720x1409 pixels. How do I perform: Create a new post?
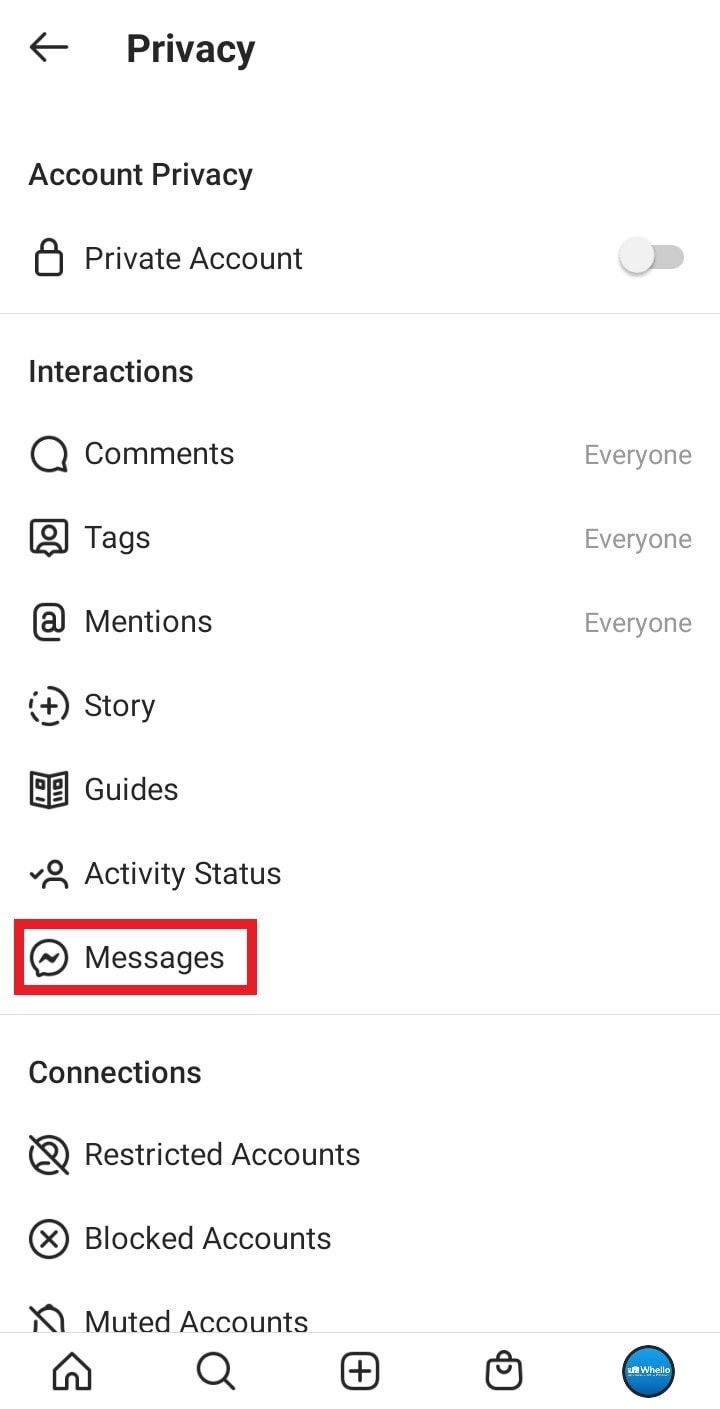click(x=360, y=1371)
